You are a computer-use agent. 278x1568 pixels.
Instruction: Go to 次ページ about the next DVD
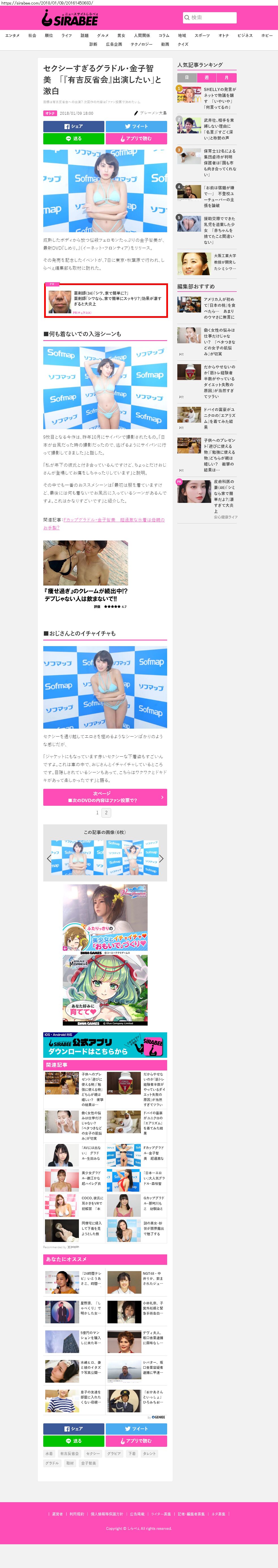point(105,797)
